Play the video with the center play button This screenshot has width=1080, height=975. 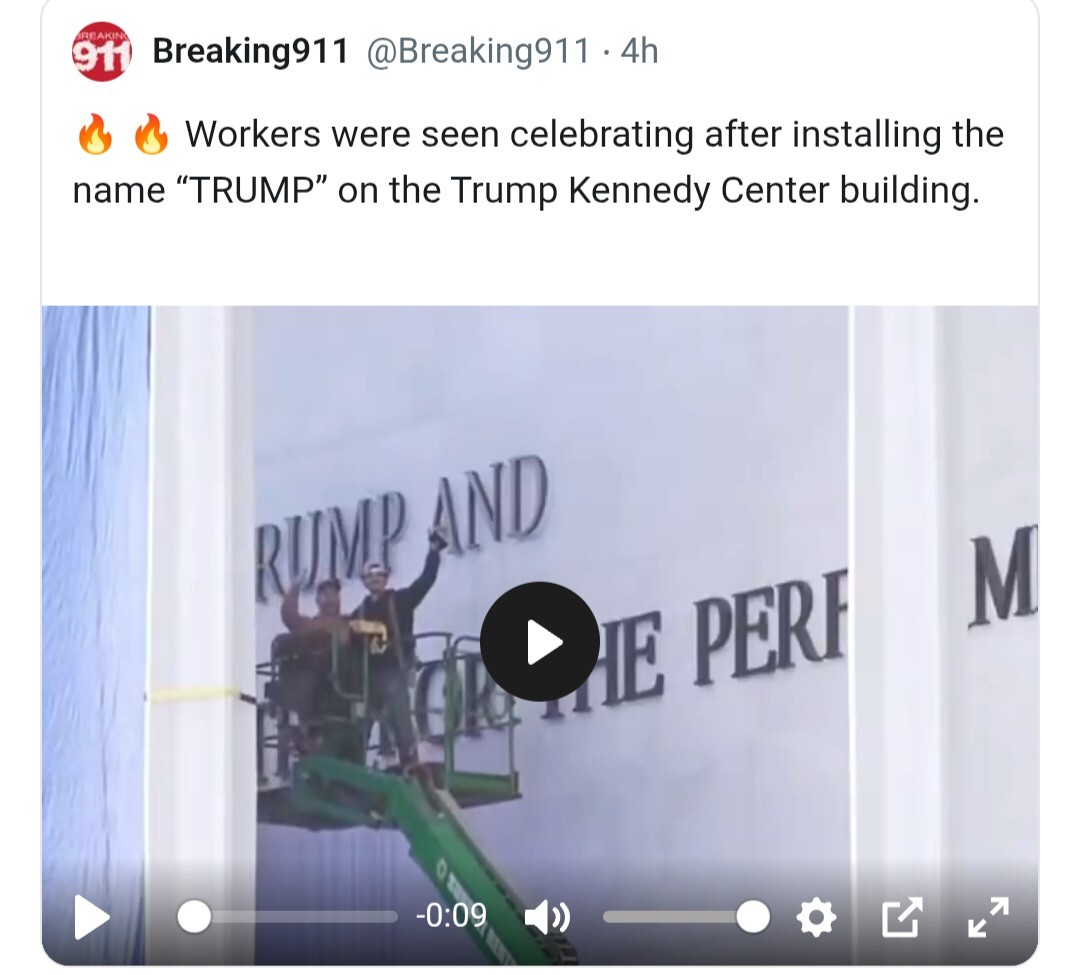[x=540, y=642]
